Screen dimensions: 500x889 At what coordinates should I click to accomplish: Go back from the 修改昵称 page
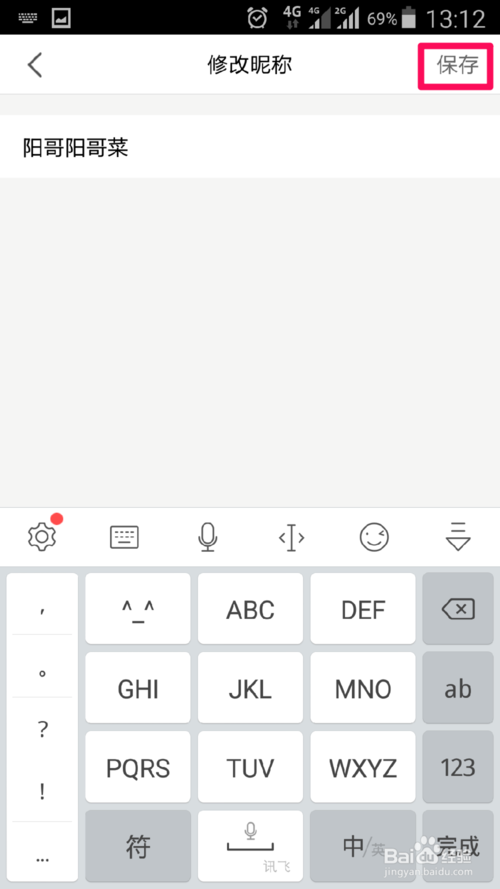coord(35,65)
